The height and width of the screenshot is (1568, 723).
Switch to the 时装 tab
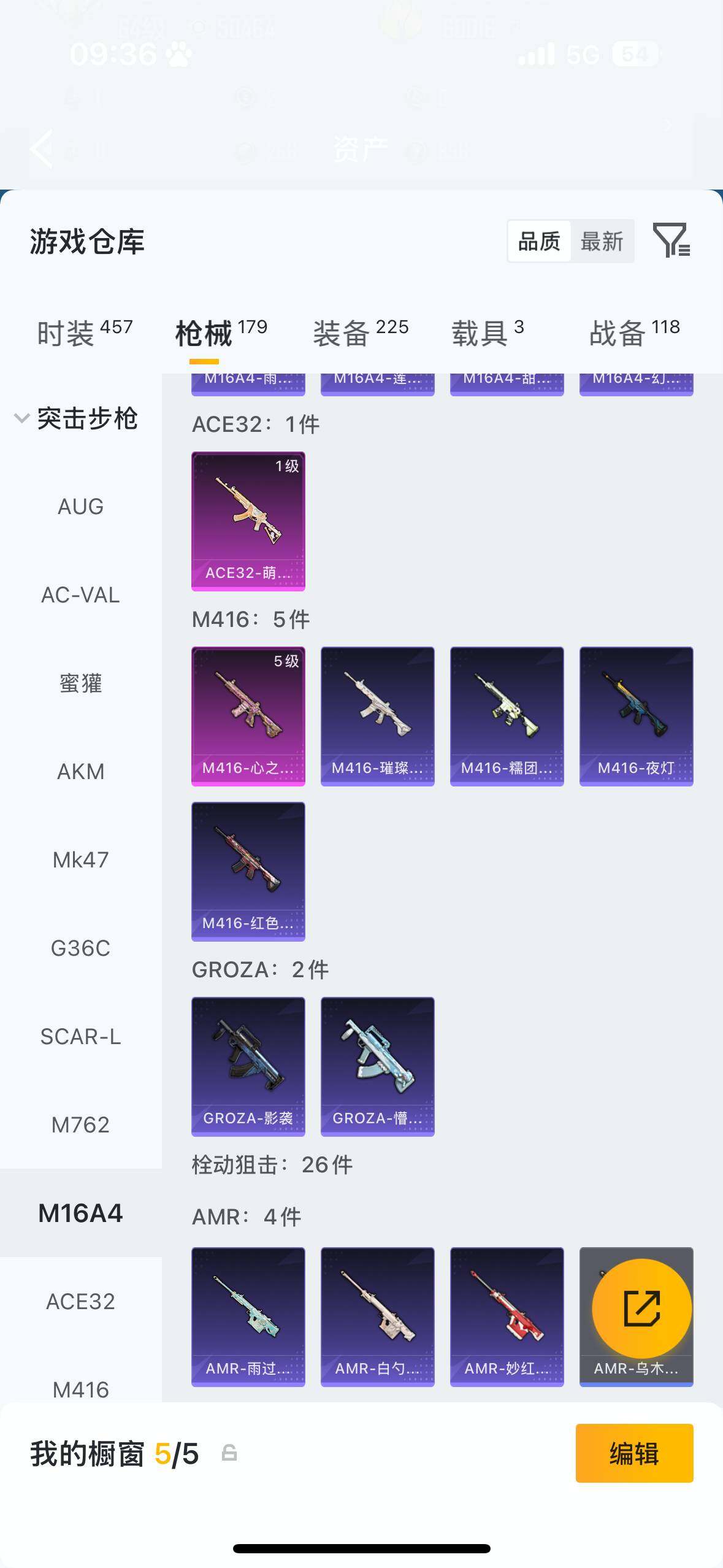(85, 333)
